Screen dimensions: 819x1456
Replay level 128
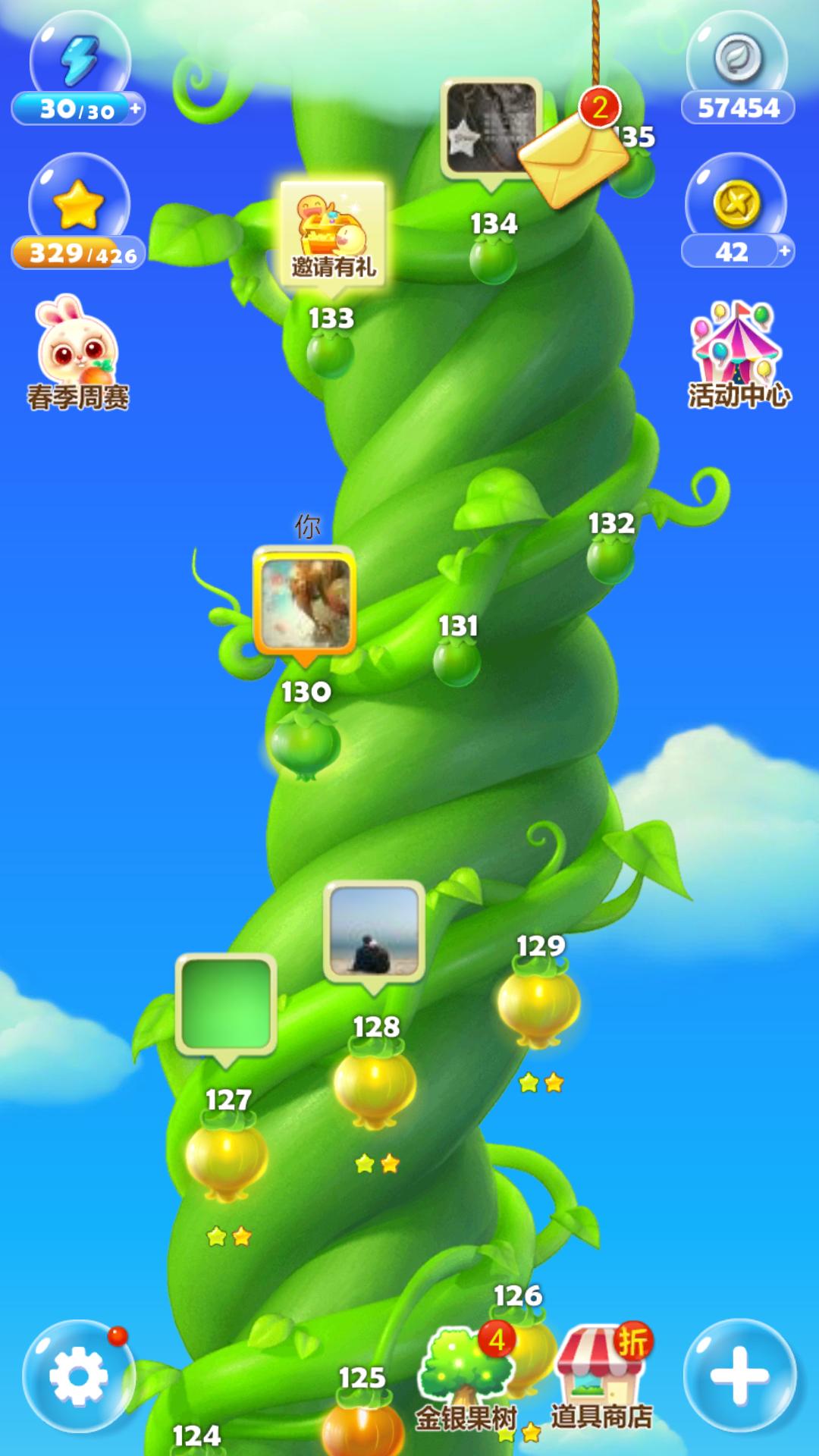click(x=375, y=1084)
